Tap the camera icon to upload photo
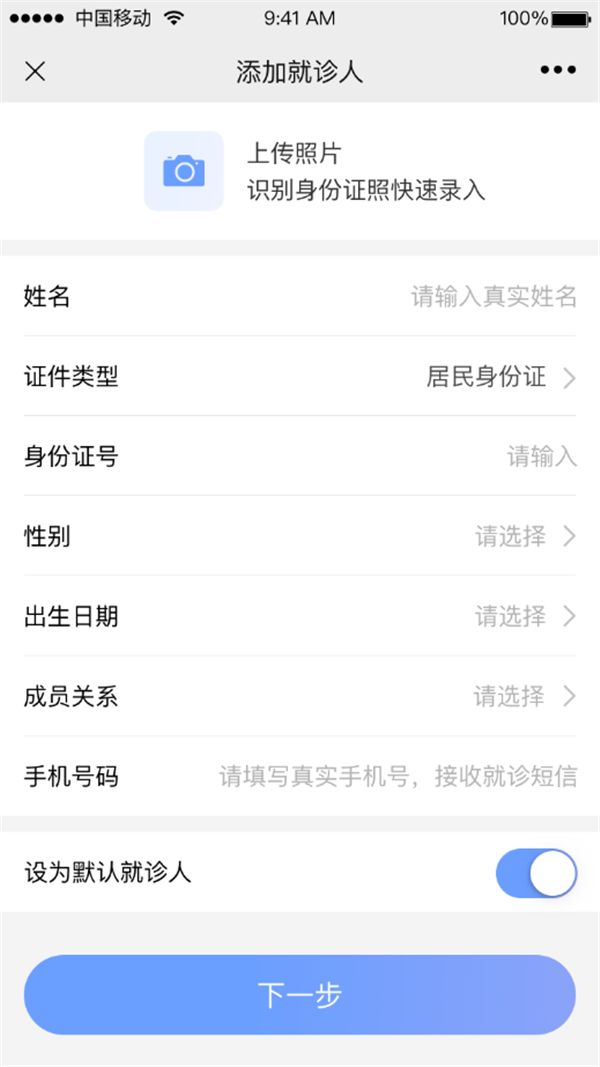Image resolution: width=600 pixels, height=1067 pixels. (x=184, y=171)
